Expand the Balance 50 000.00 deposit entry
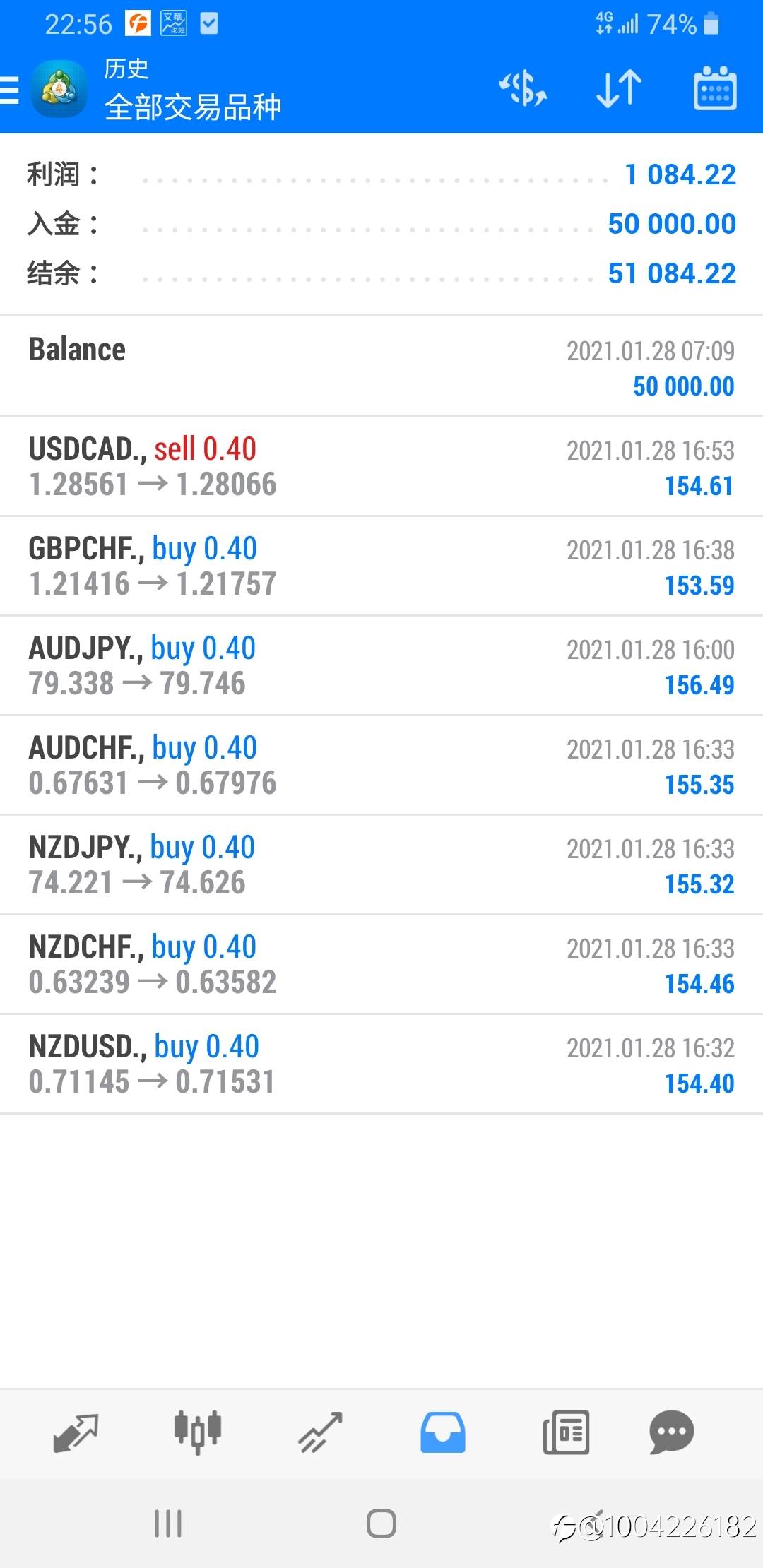The width and height of the screenshot is (763, 1568). [x=381, y=367]
